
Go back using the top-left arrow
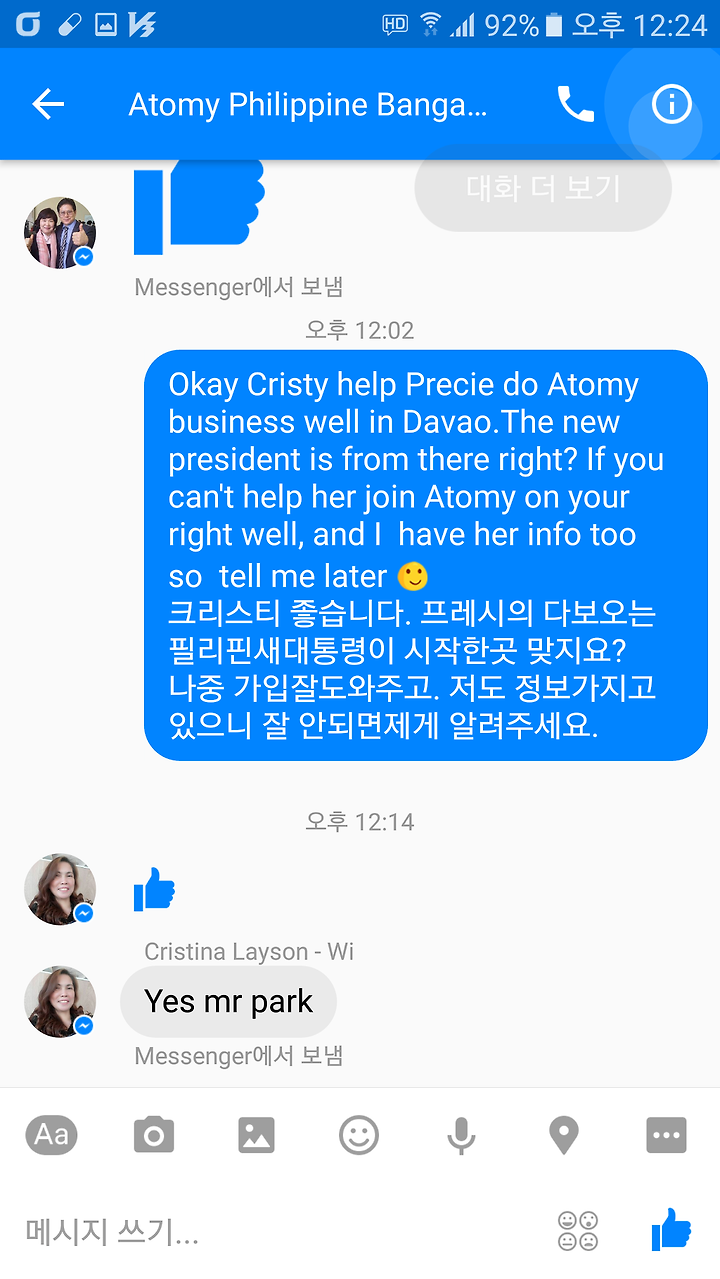coord(48,104)
